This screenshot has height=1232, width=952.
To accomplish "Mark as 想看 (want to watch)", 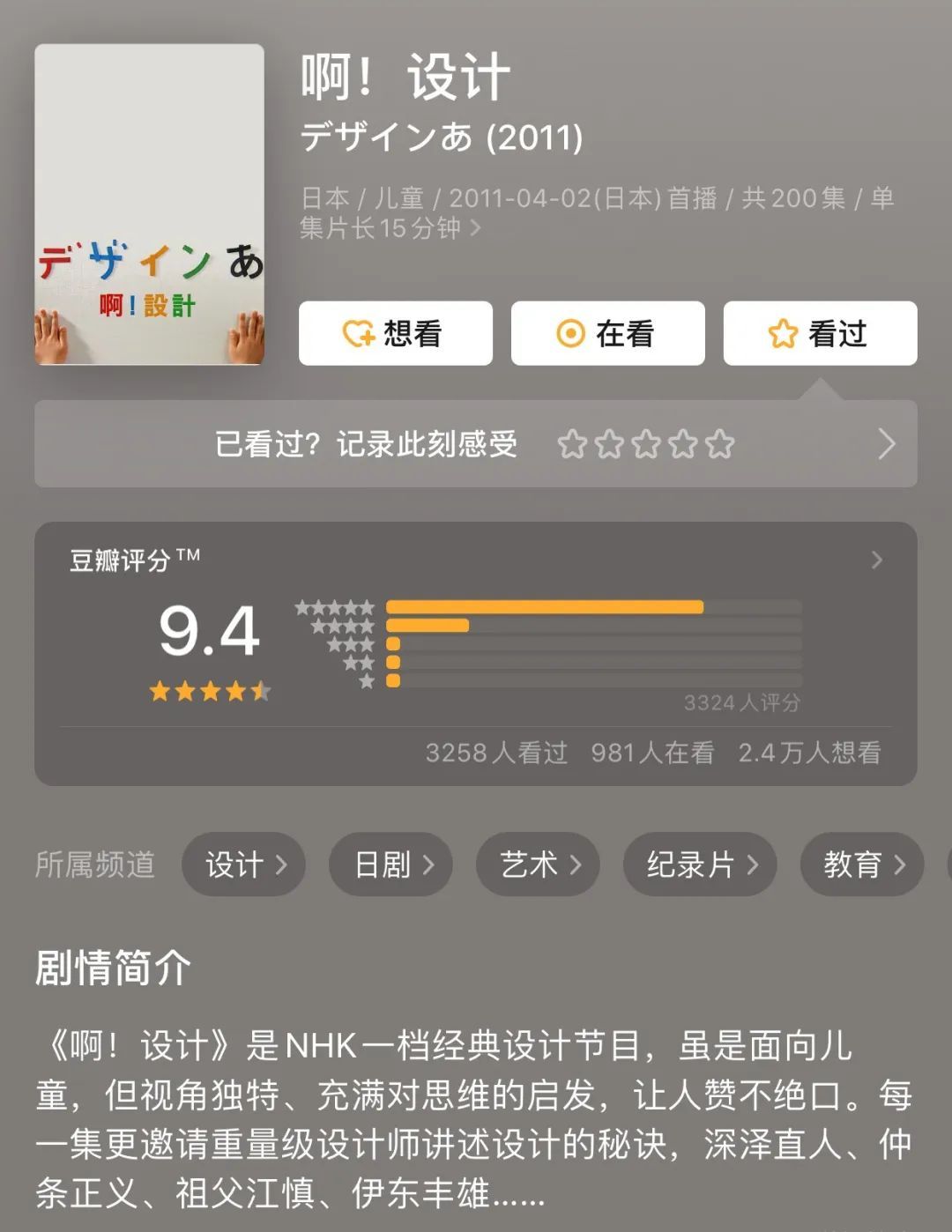I will [x=395, y=333].
